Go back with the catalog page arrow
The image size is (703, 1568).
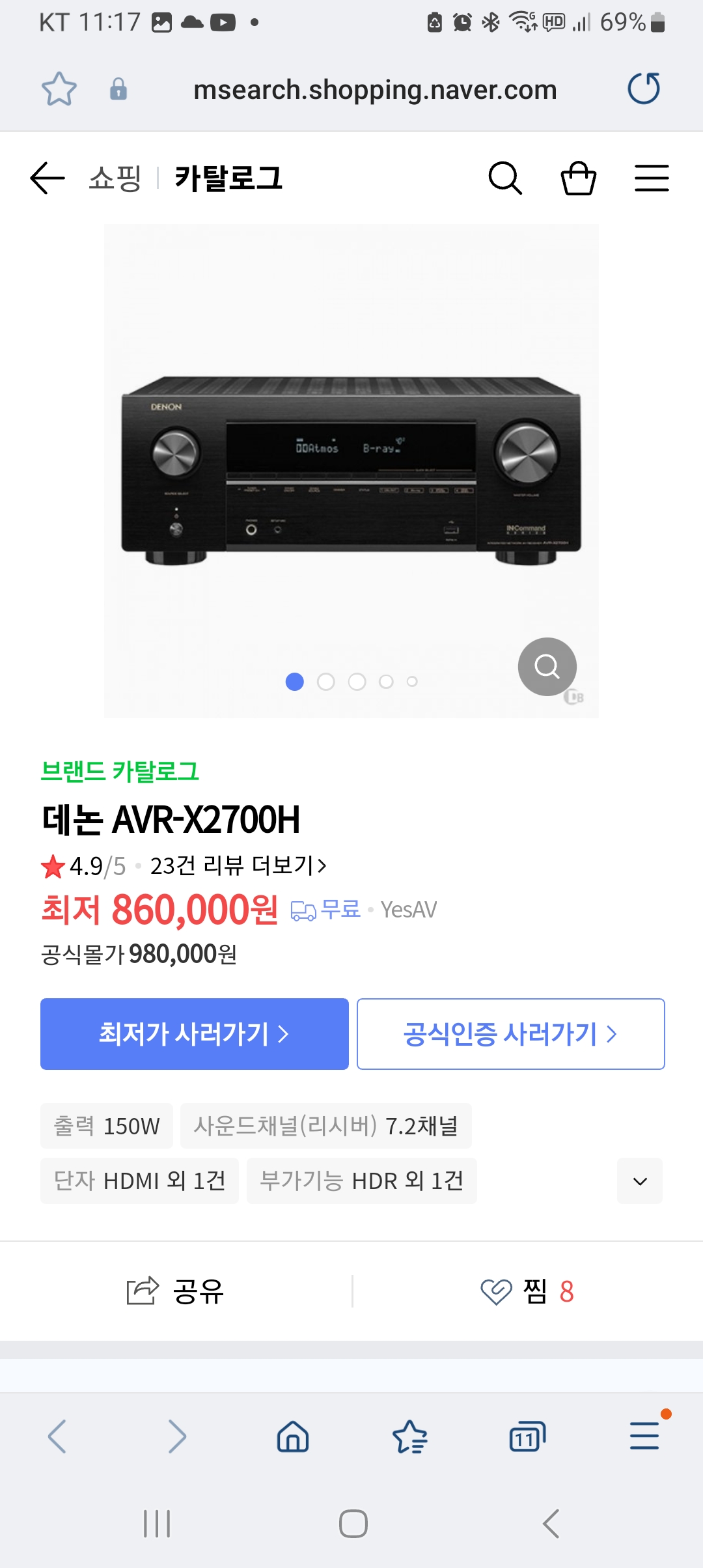(x=48, y=178)
